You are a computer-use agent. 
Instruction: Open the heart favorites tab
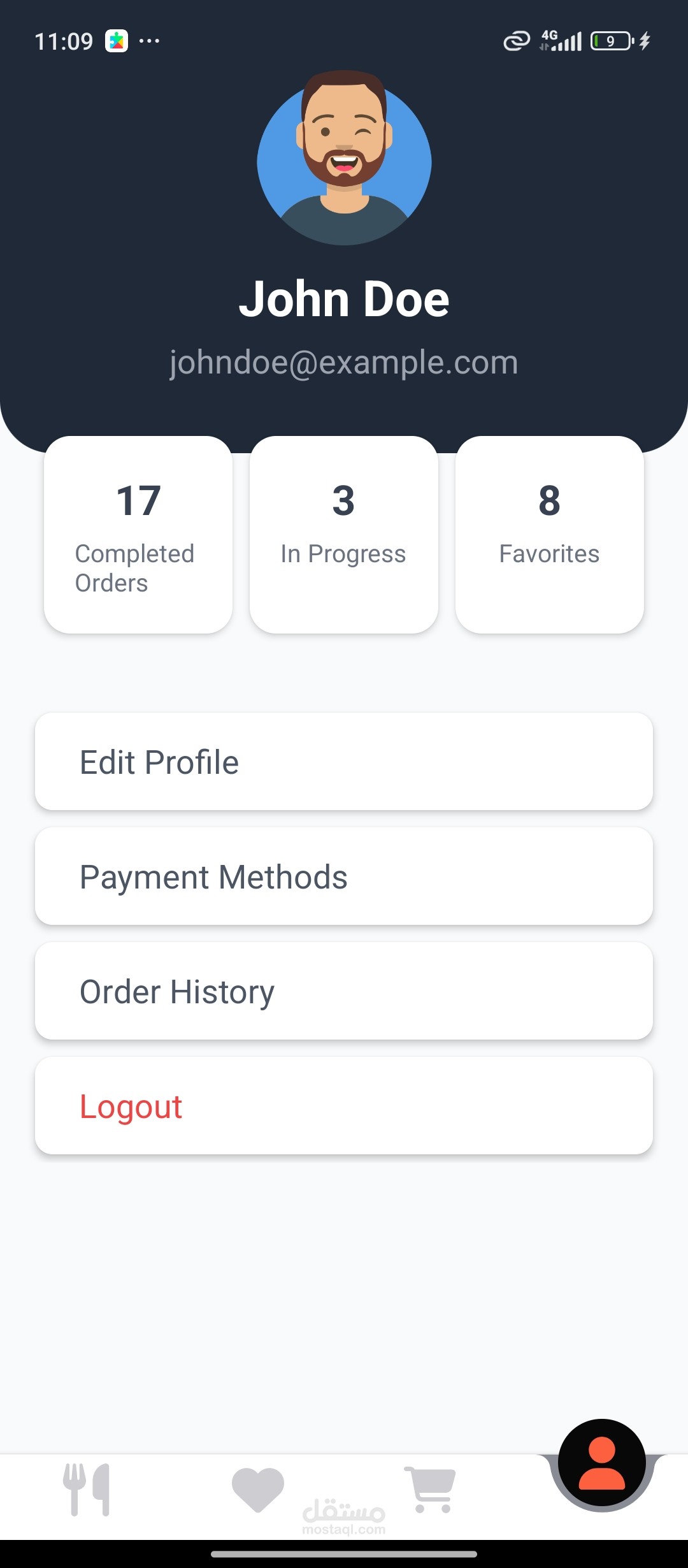click(258, 1490)
